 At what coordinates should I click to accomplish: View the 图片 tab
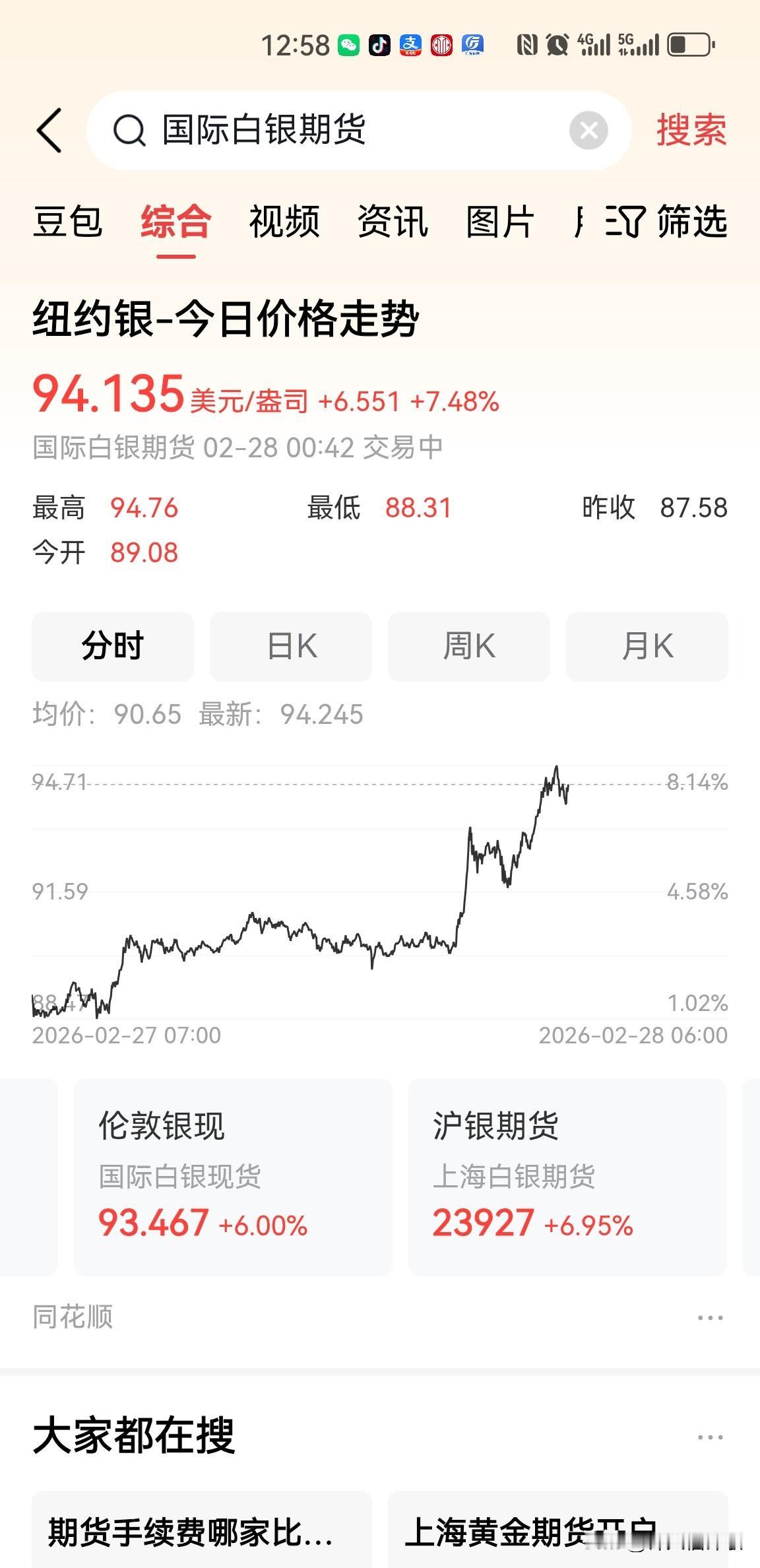click(500, 221)
